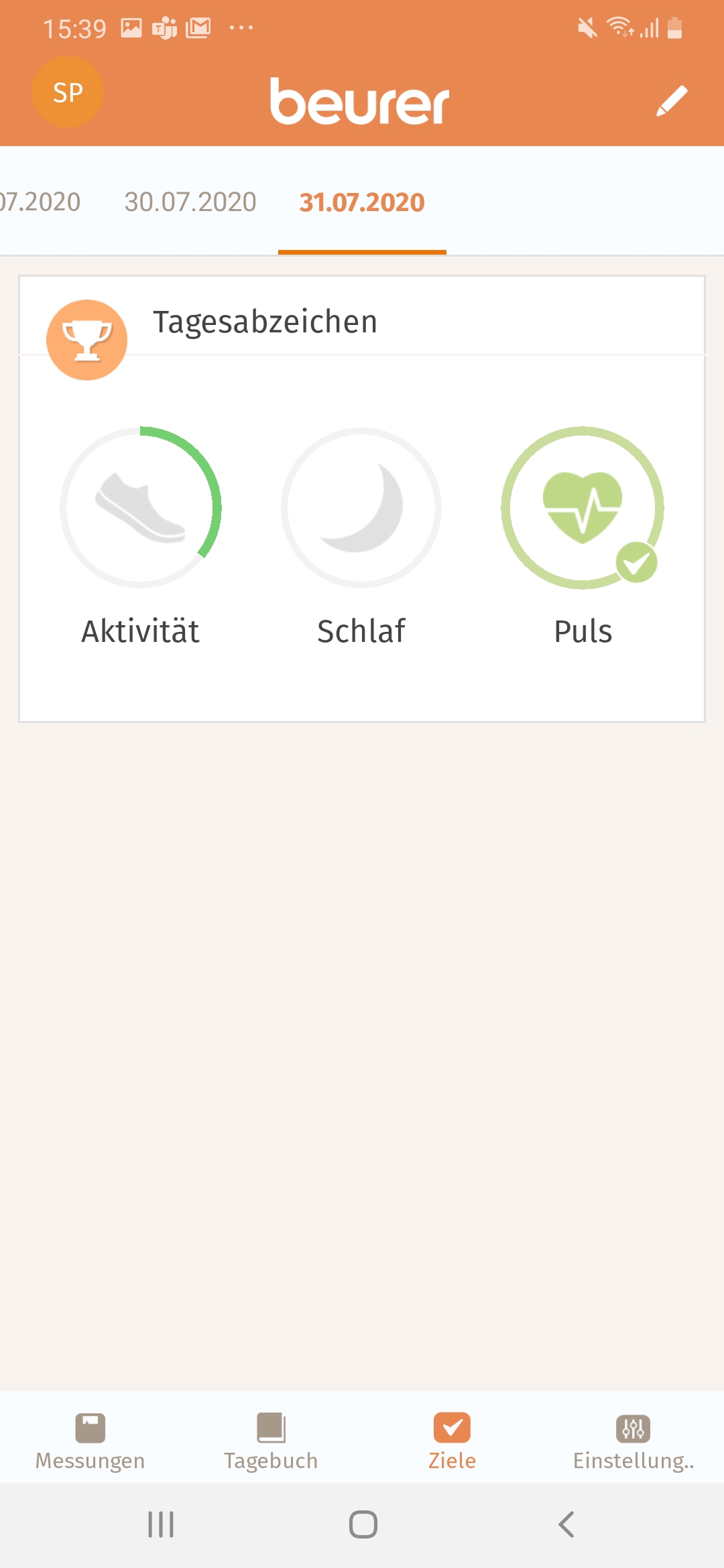Open the SP profile avatar
The height and width of the screenshot is (1568, 724).
[x=68, y=92]
